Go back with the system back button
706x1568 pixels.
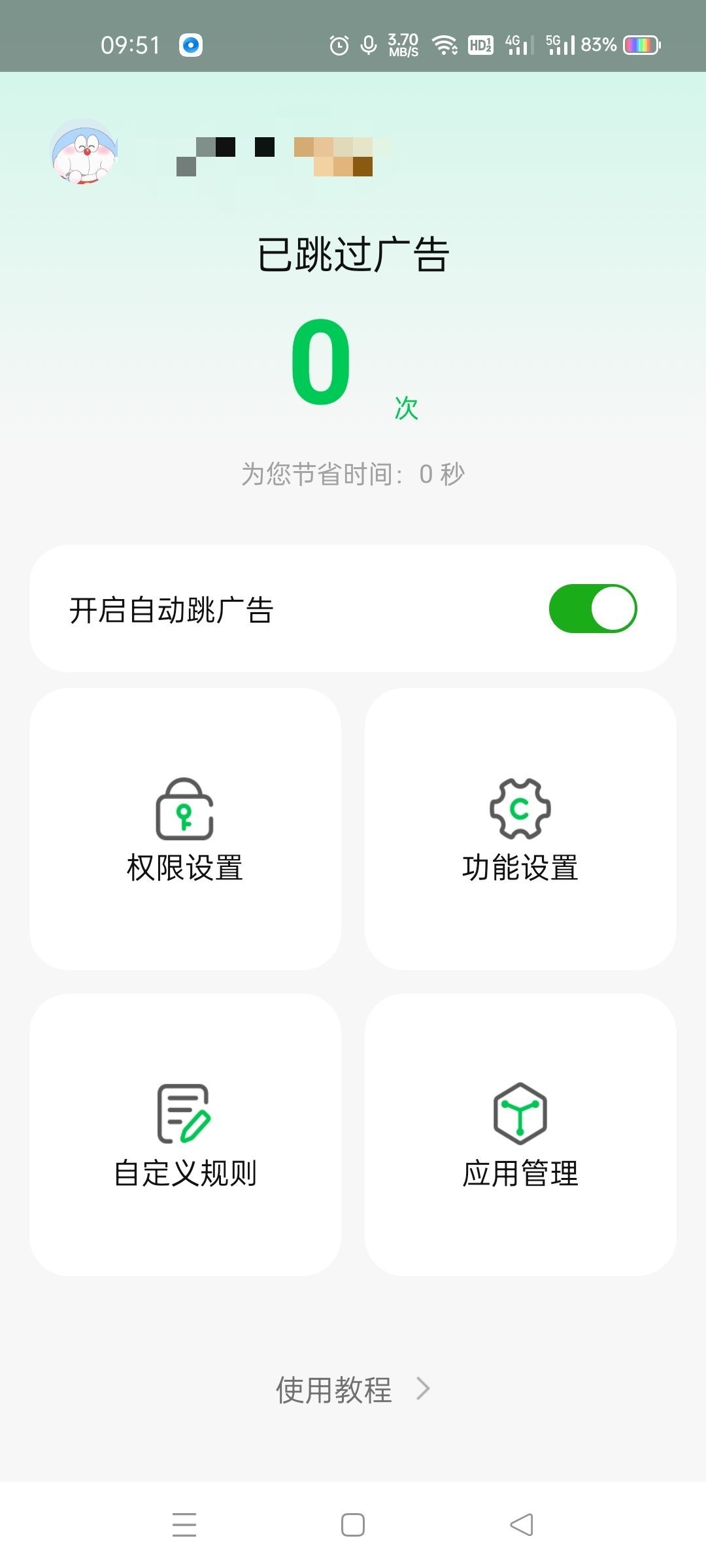click(522, 1525)
